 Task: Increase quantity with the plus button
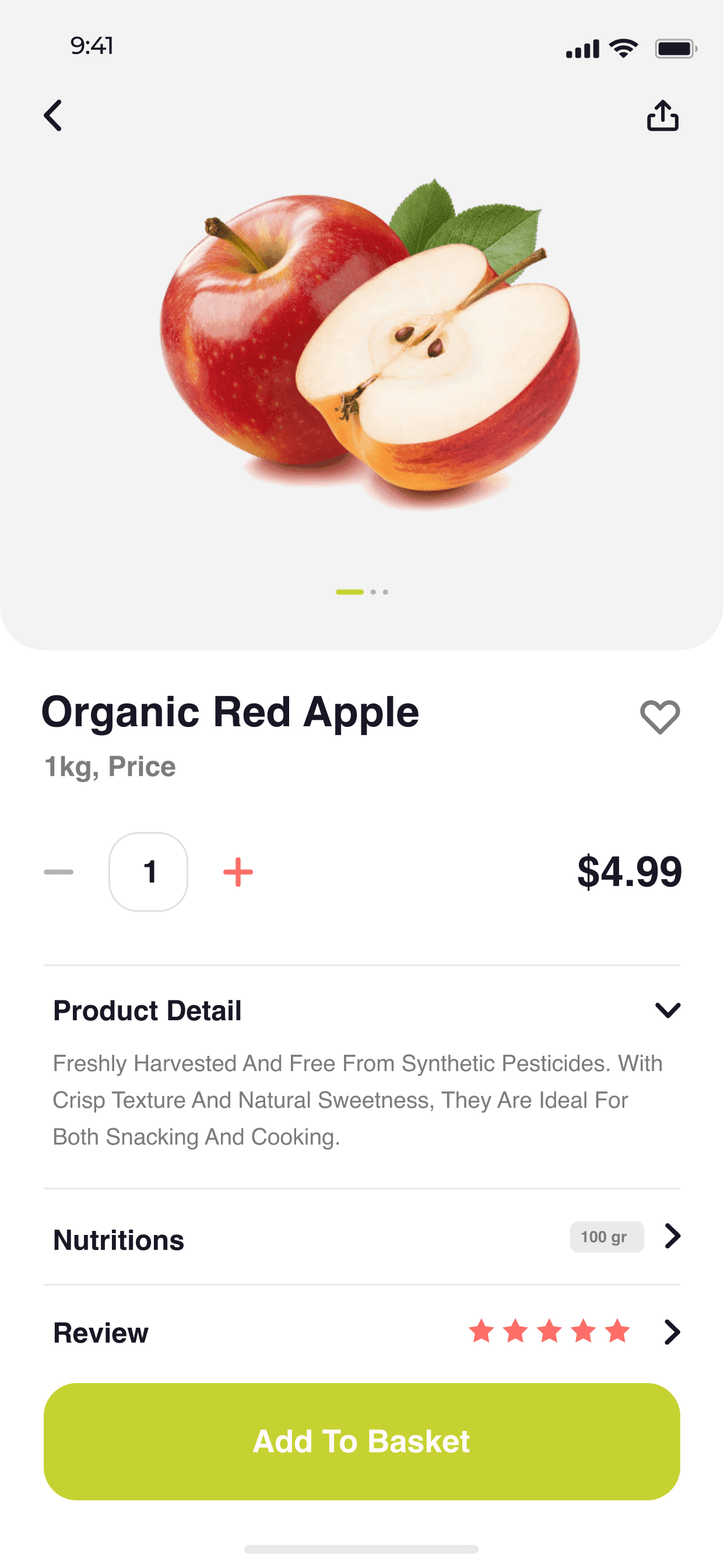[x=238, y=871]
